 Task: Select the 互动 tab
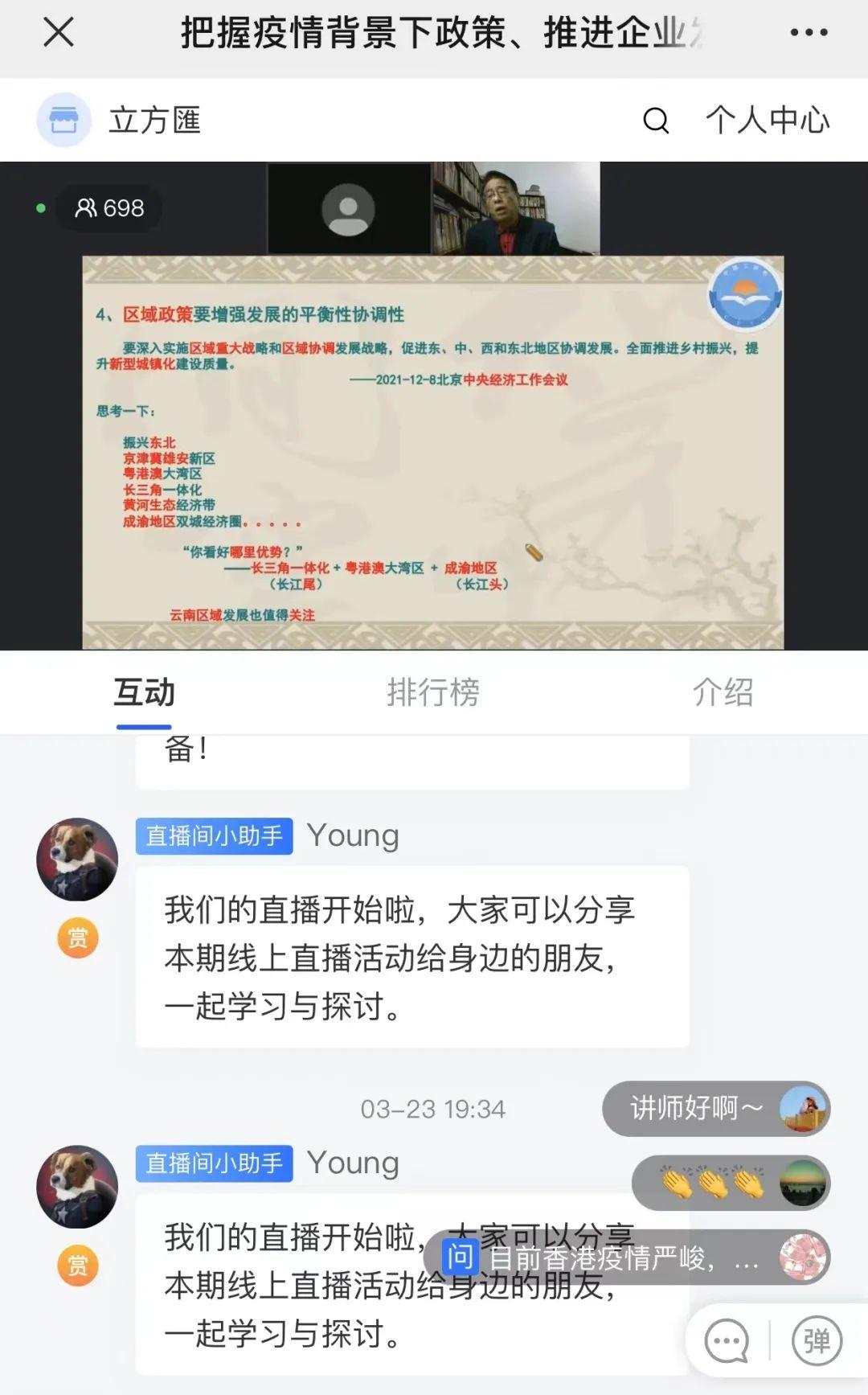(144, 692)
